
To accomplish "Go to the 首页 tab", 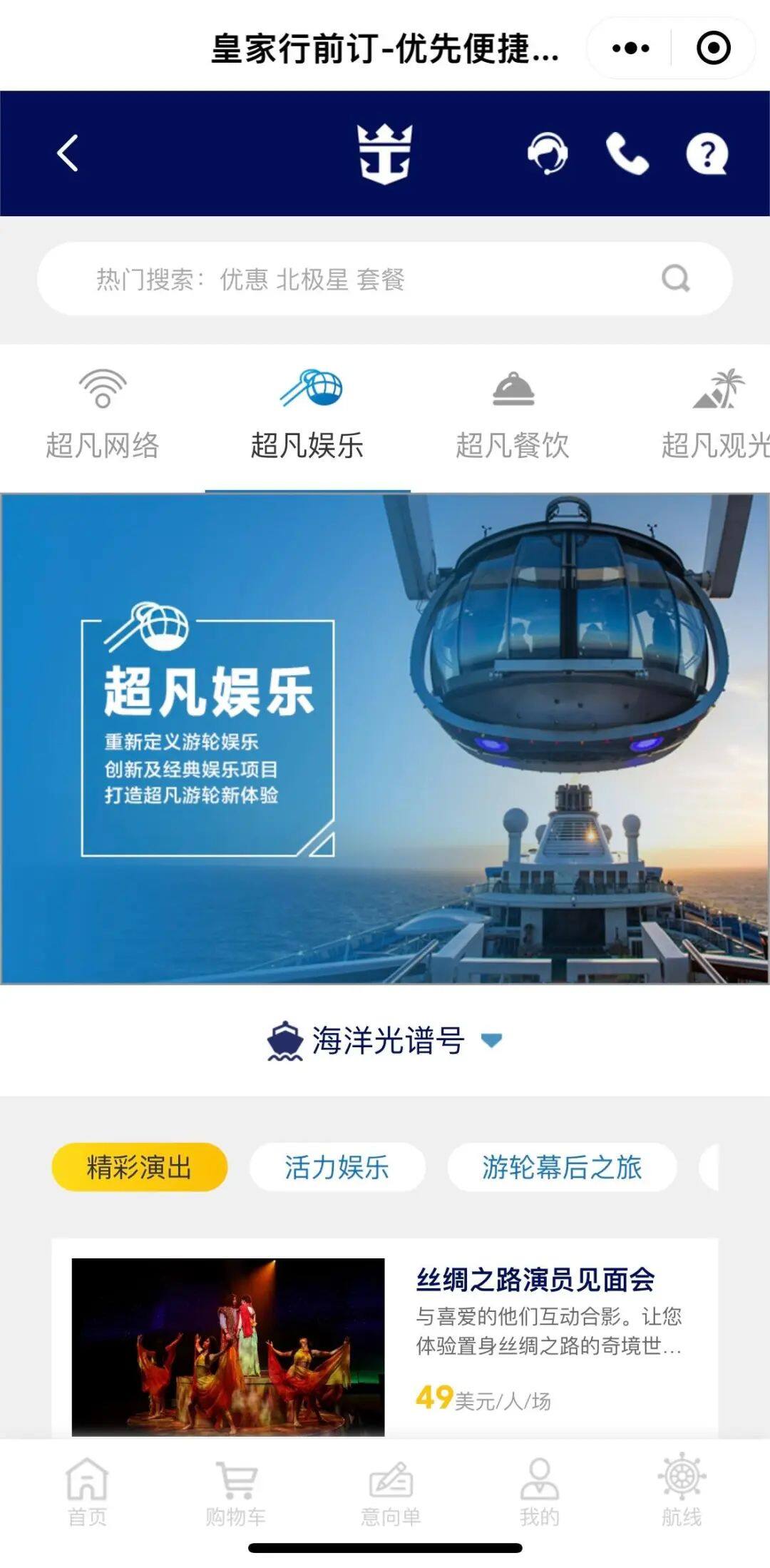I will pos(87,1492).
